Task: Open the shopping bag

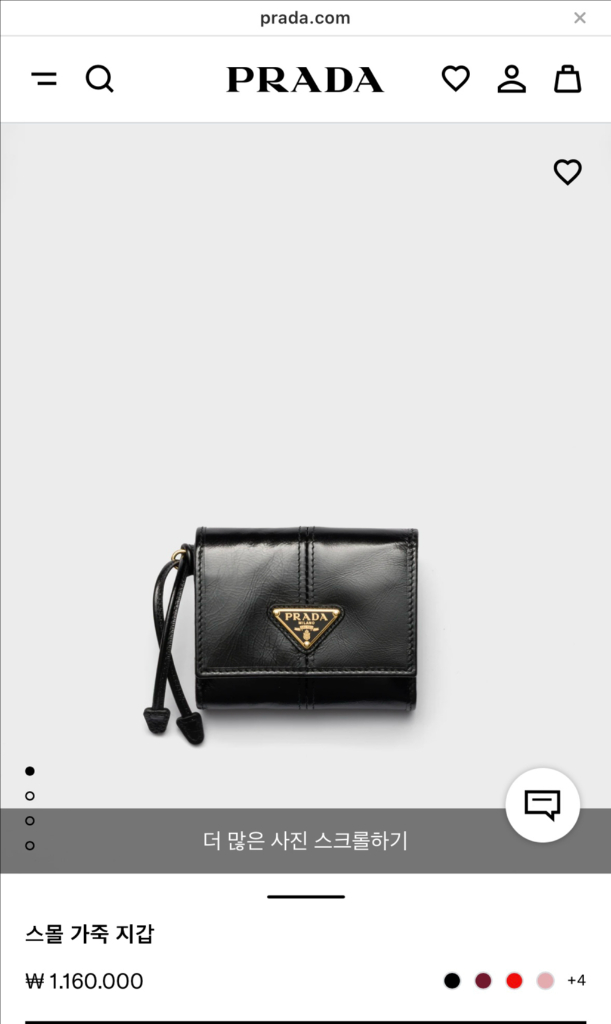Action: coord(568,79)
